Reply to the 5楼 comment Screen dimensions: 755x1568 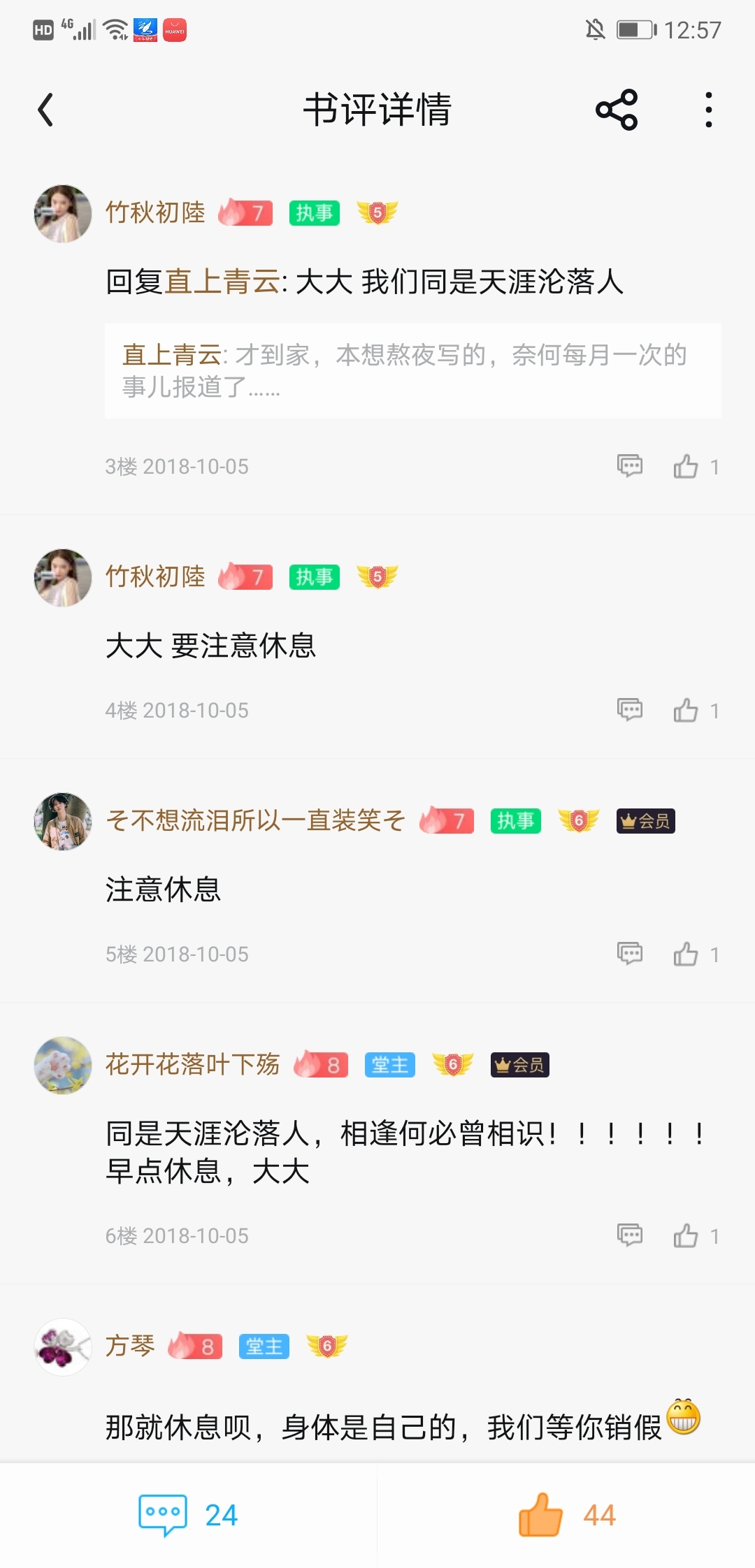coord(629,953)
